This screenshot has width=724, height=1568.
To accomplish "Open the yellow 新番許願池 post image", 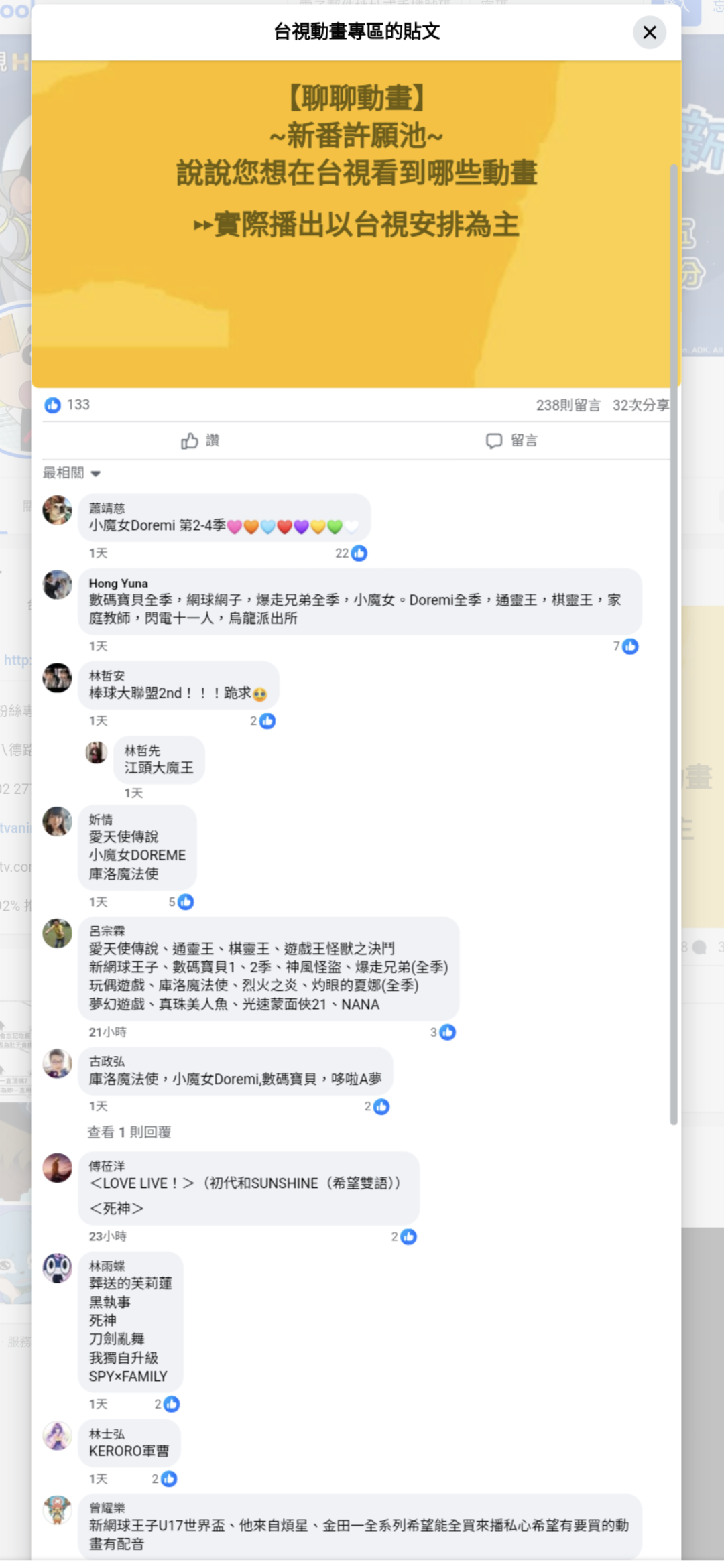I will [x=356, y=224].
